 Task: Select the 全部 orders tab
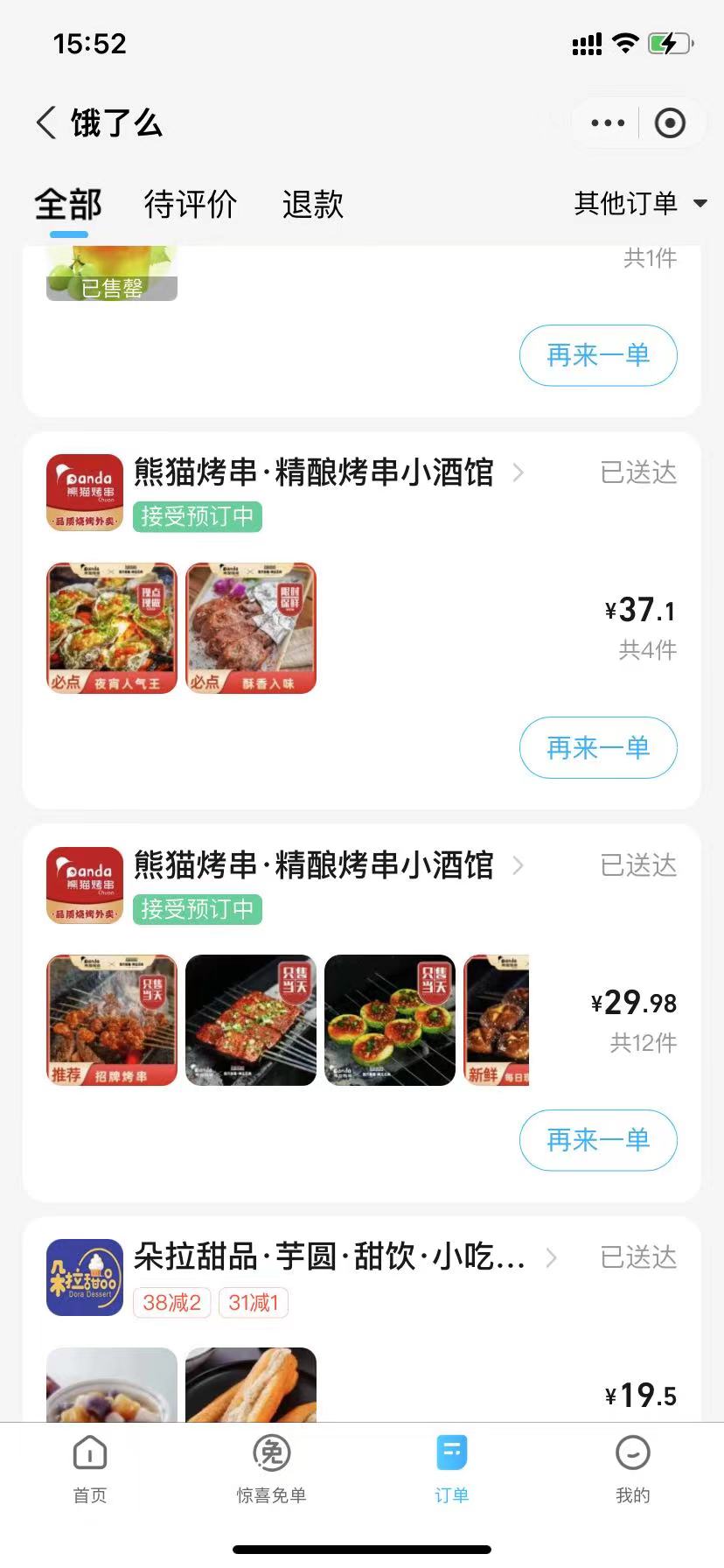click(x=68, y=205)
